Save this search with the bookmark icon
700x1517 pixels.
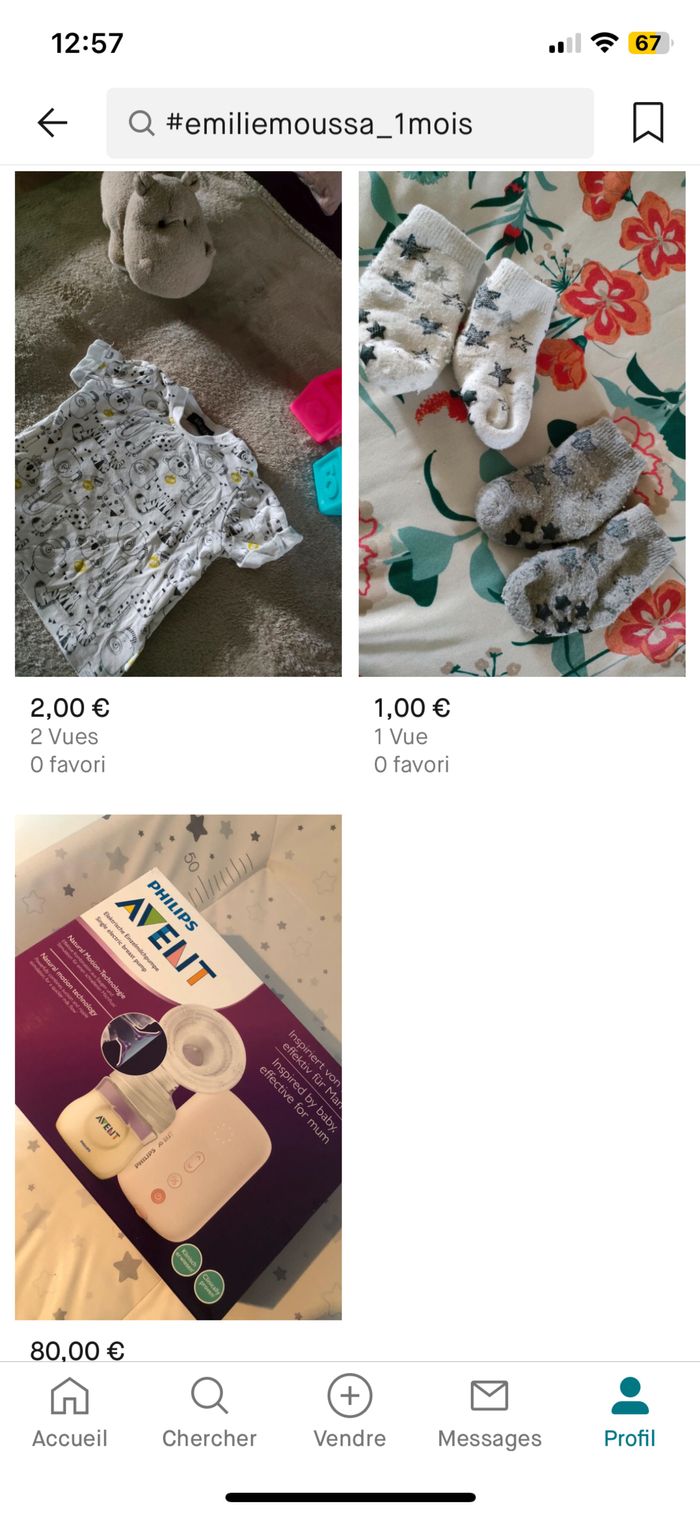point(648,123)
